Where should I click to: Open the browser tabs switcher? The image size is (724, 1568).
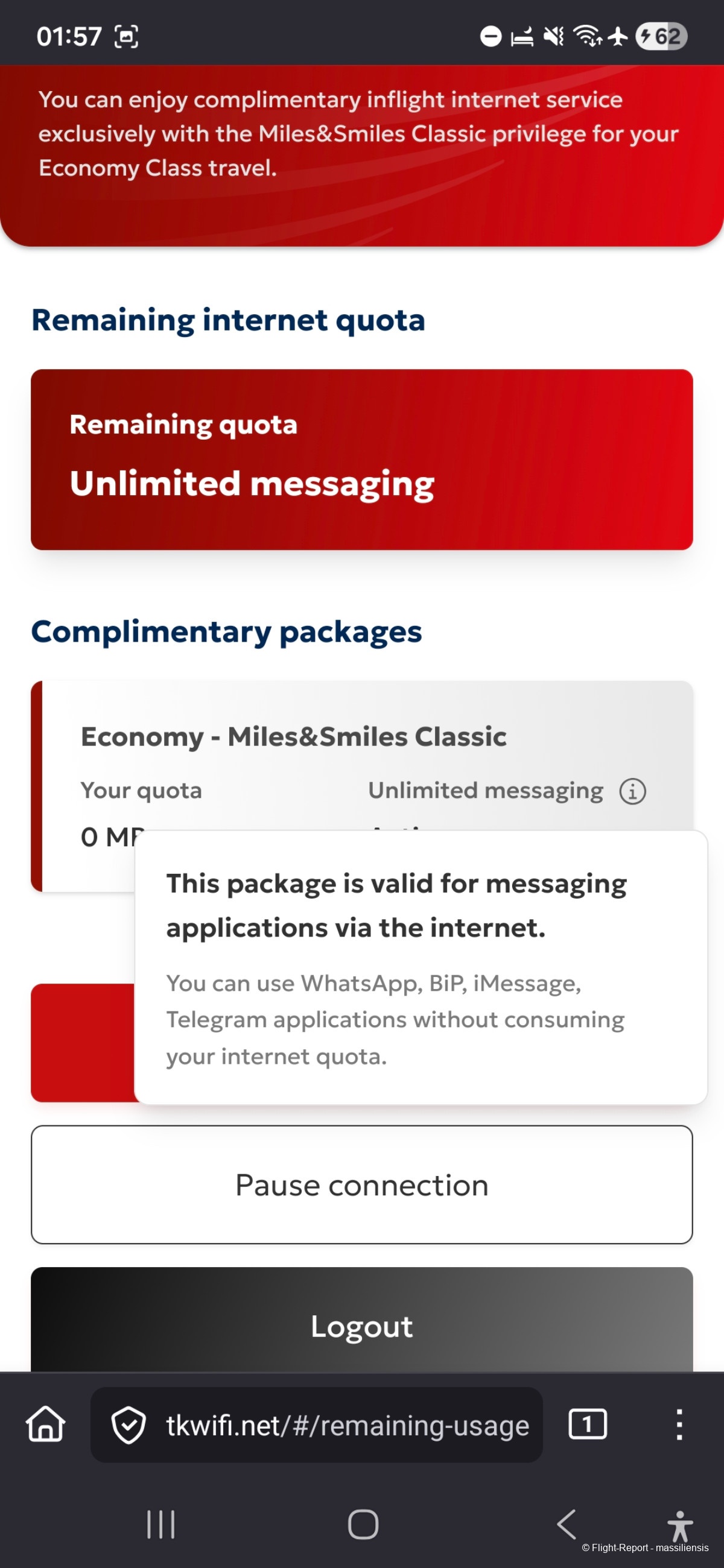587,1424
